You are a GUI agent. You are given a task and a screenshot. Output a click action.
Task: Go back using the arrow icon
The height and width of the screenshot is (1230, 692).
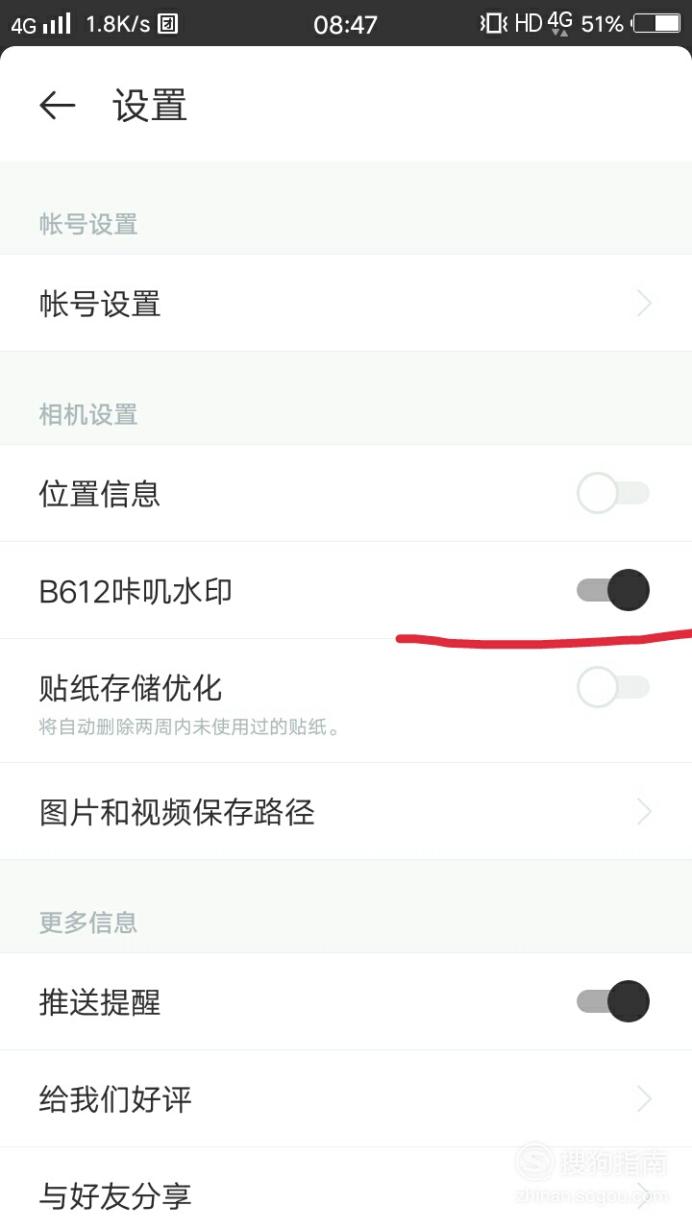click(x=57, y=106)
